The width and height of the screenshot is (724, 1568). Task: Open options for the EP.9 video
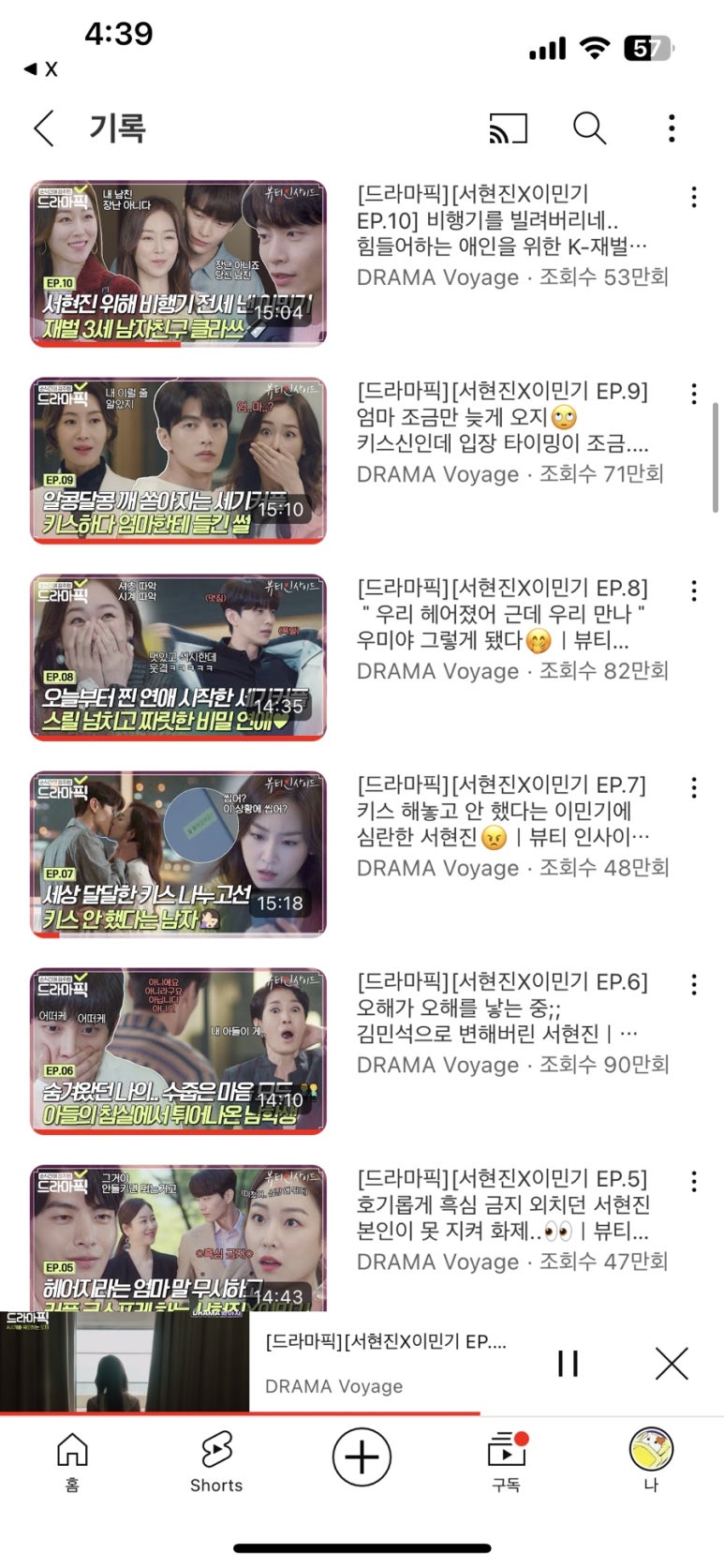(693, 394)
